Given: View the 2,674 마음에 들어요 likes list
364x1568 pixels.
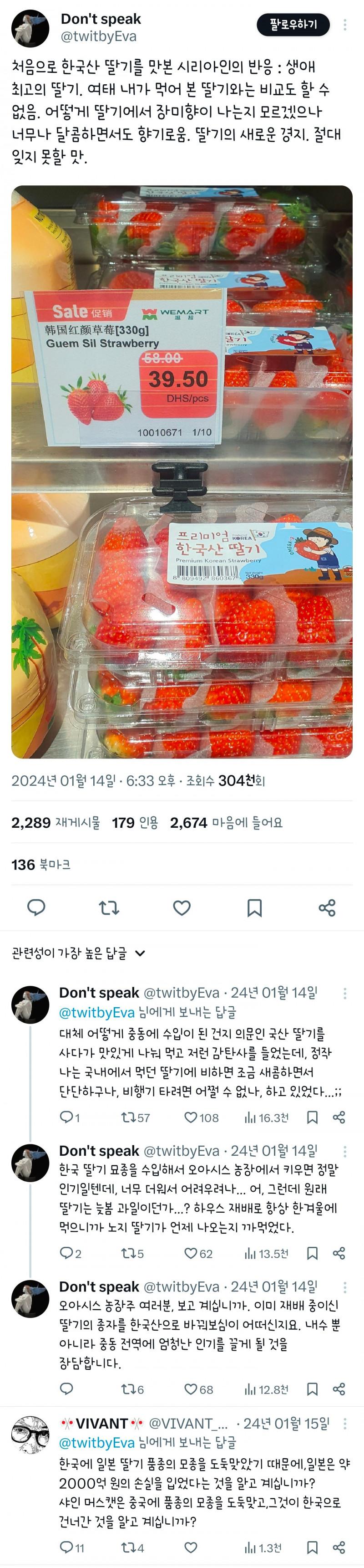Looking at the screenshot, I should click(x=226, y=823).
